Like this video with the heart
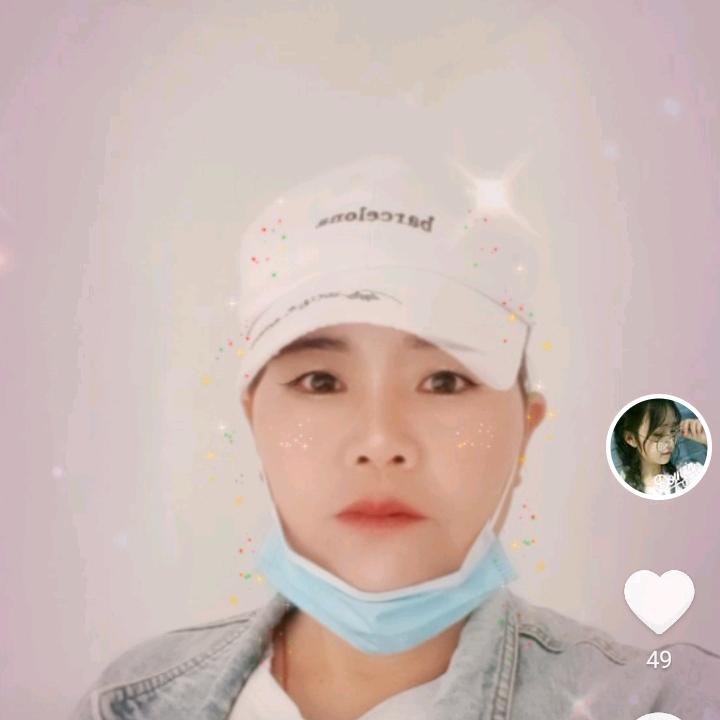This screenshot has width=720, height=720. tap(659, 601)
